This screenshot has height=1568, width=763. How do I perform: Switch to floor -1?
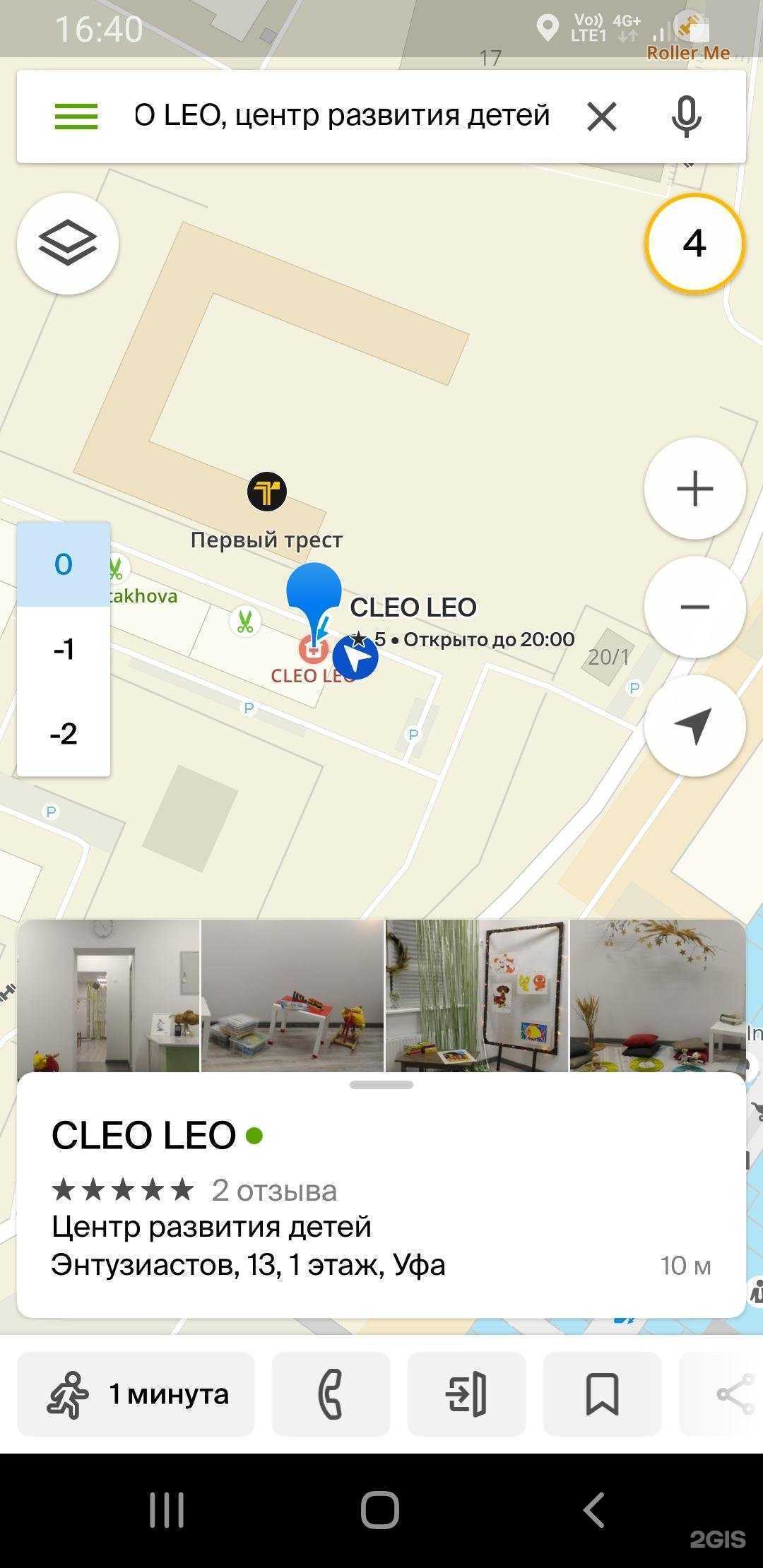(64, 651)
